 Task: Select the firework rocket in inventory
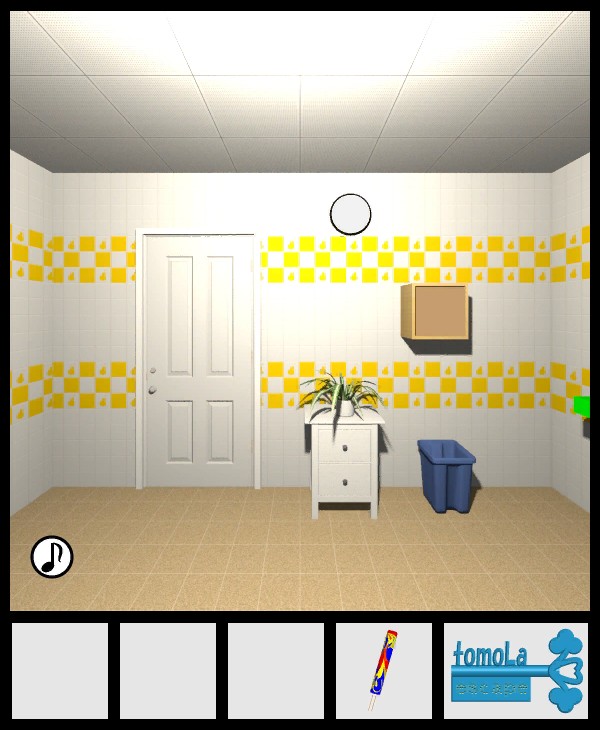(383, 671)
